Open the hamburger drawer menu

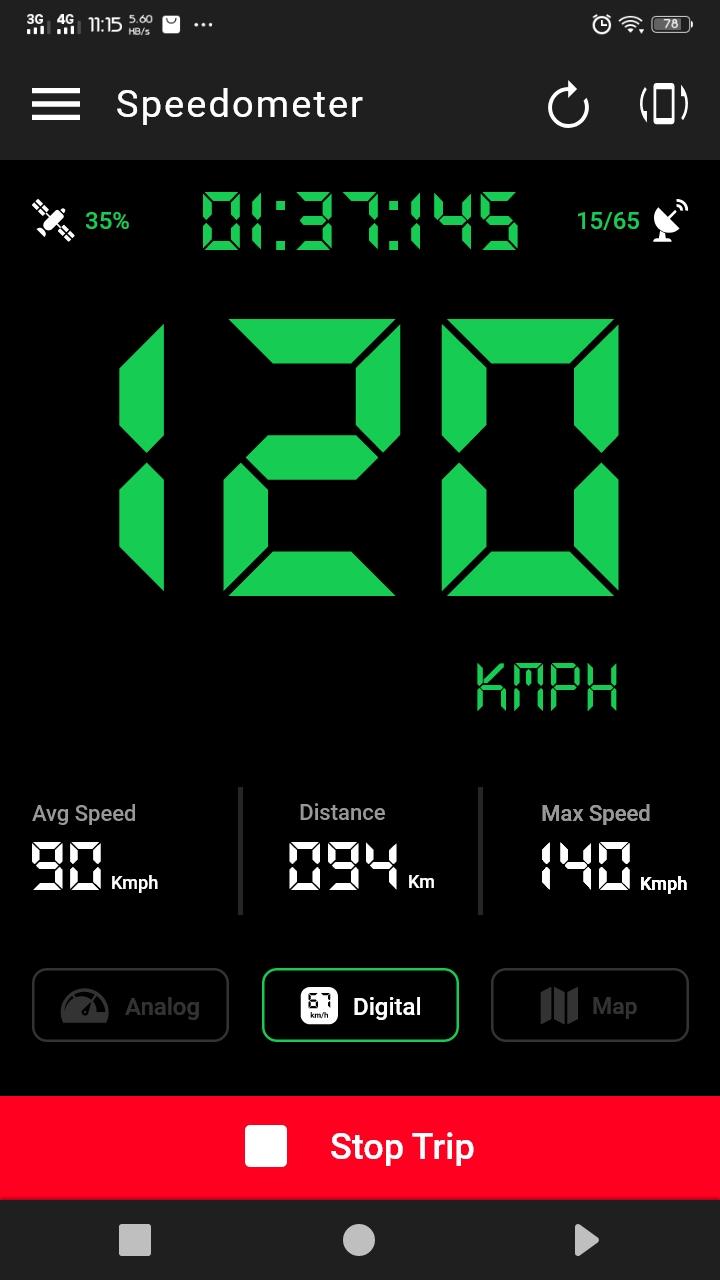click(x=56, y=104)
